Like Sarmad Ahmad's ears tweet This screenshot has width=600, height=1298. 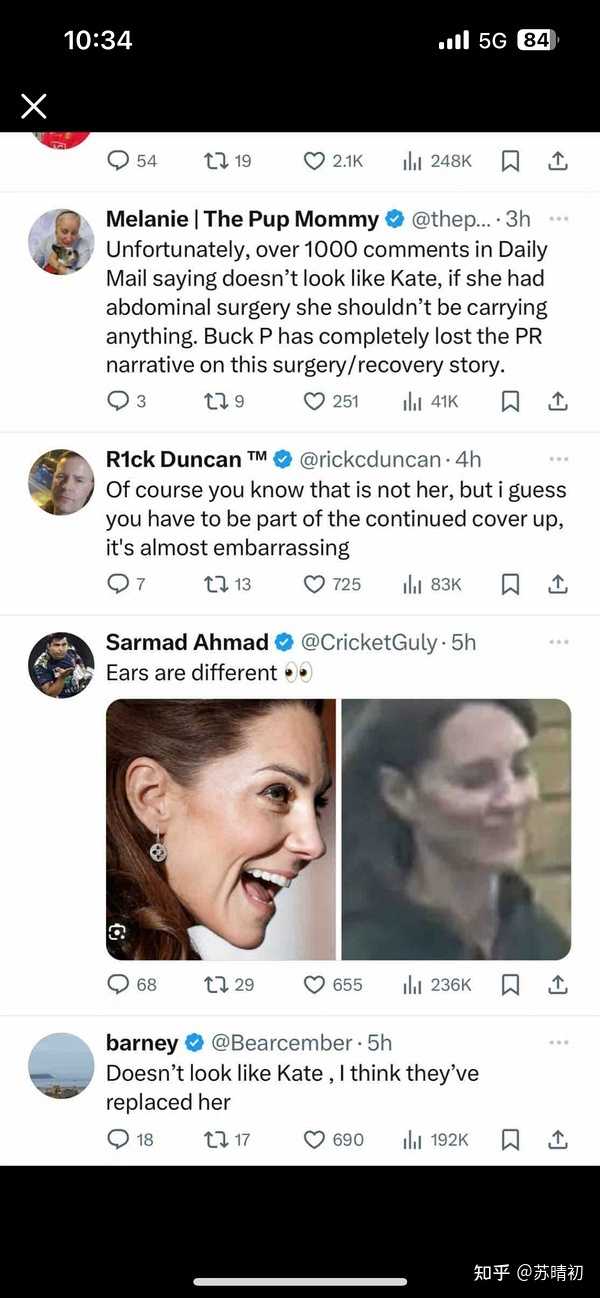(333, 985)
